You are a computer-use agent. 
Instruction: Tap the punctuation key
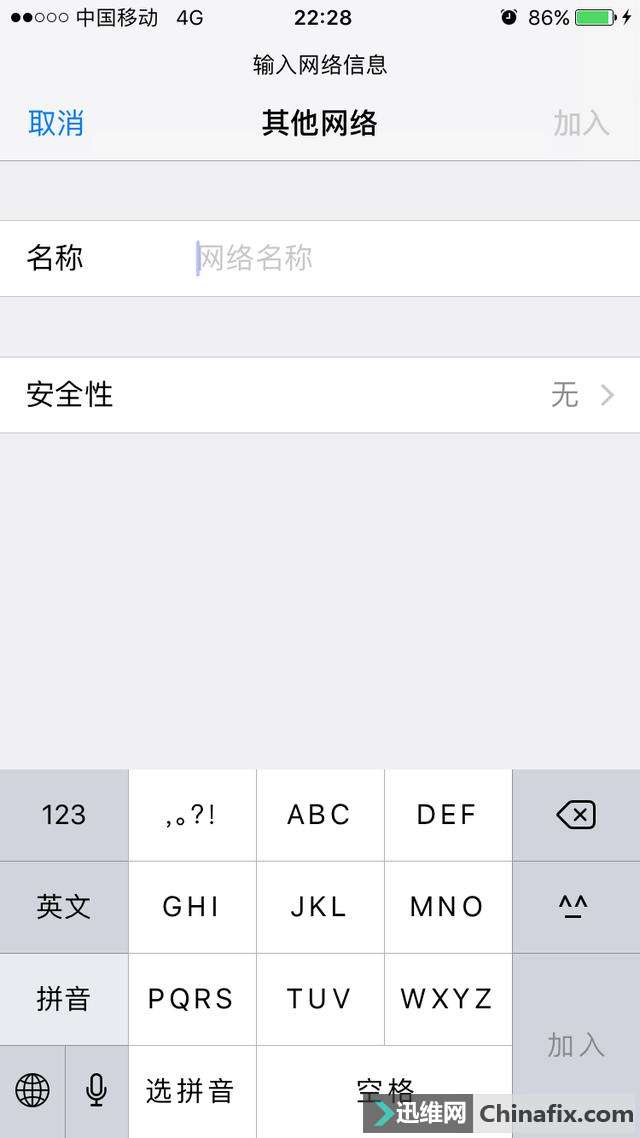point(191,815)
